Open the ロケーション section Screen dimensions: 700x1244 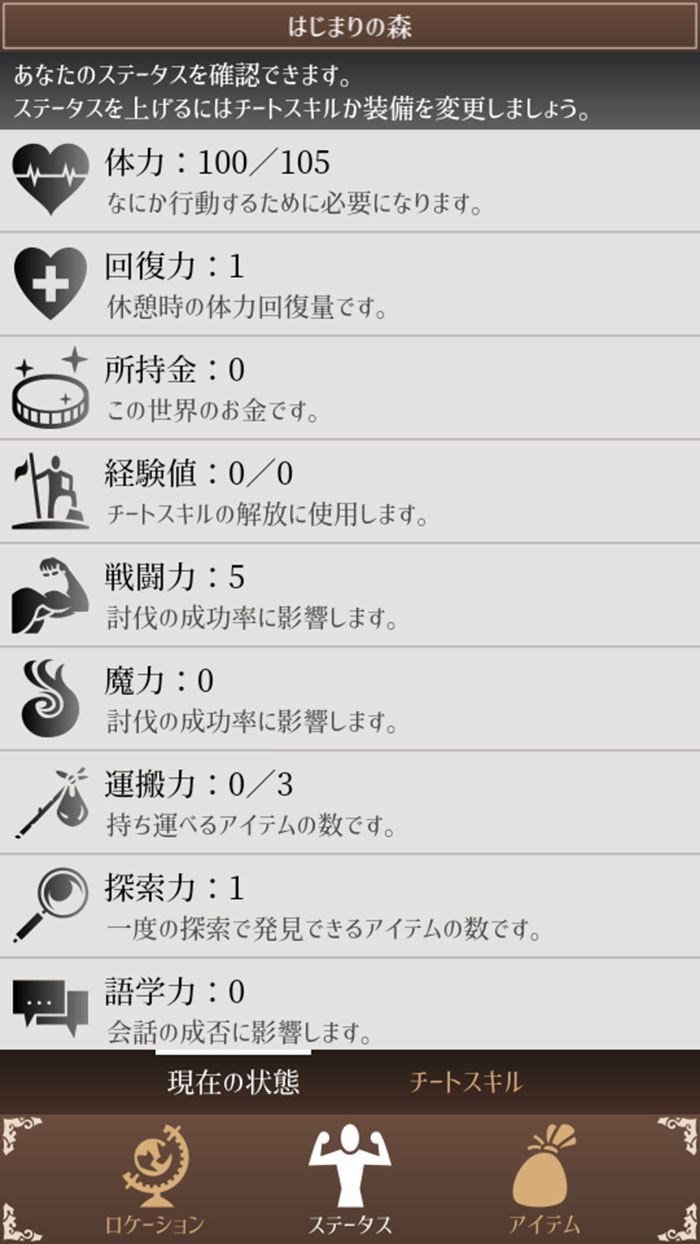pos(155,1180)
